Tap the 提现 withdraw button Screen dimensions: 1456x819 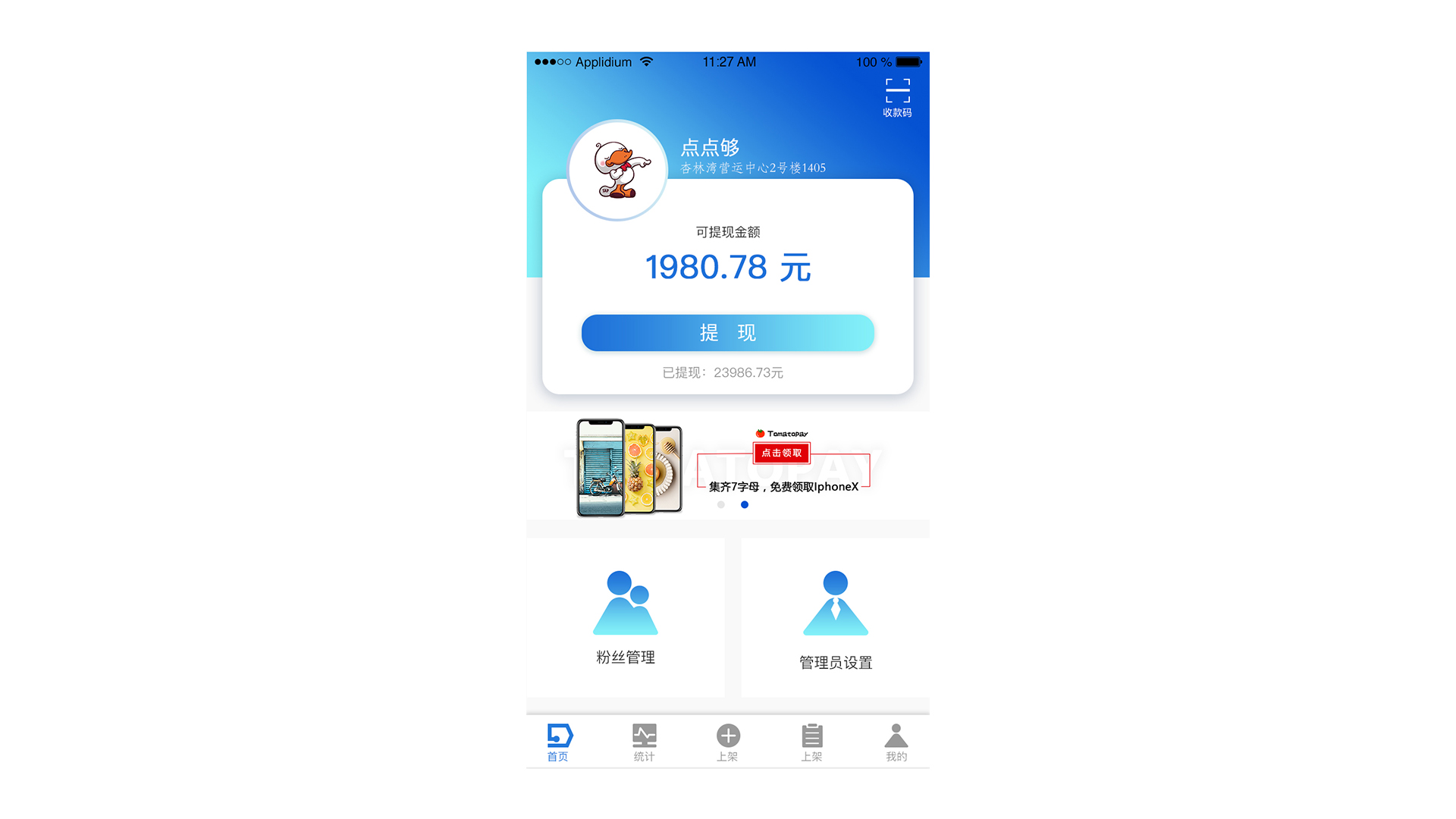[728, 333]
